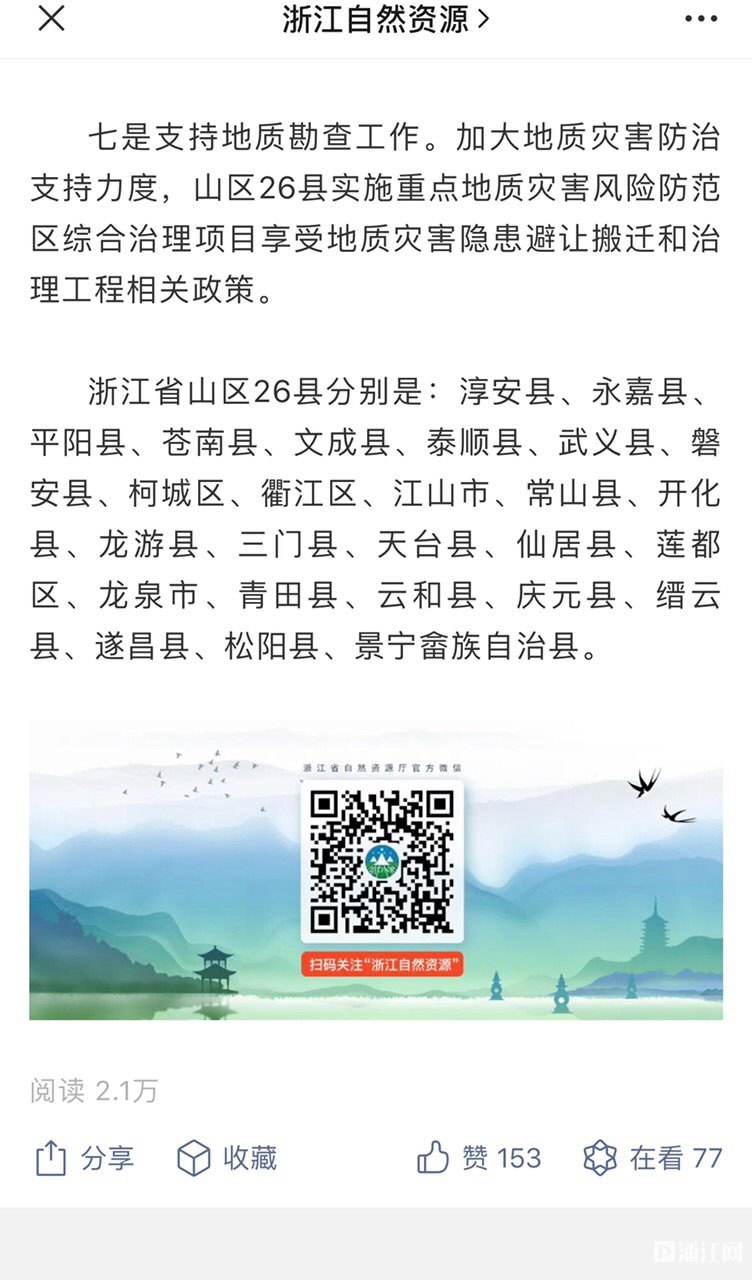Save the article with 收藏
The width and height of the screenshot is (752, 1280).
227,1159
